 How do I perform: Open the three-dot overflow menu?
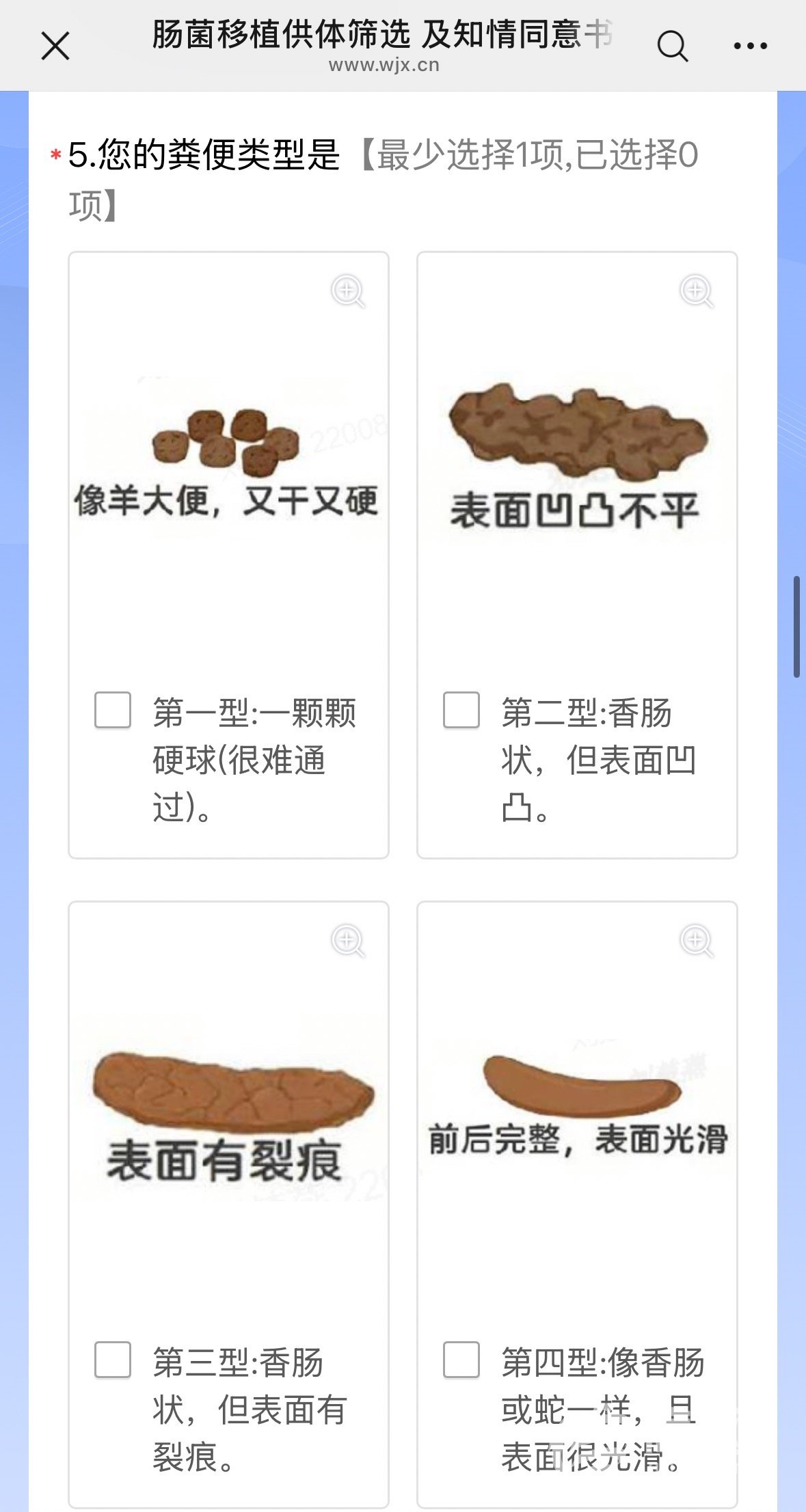tap(750, 46)
